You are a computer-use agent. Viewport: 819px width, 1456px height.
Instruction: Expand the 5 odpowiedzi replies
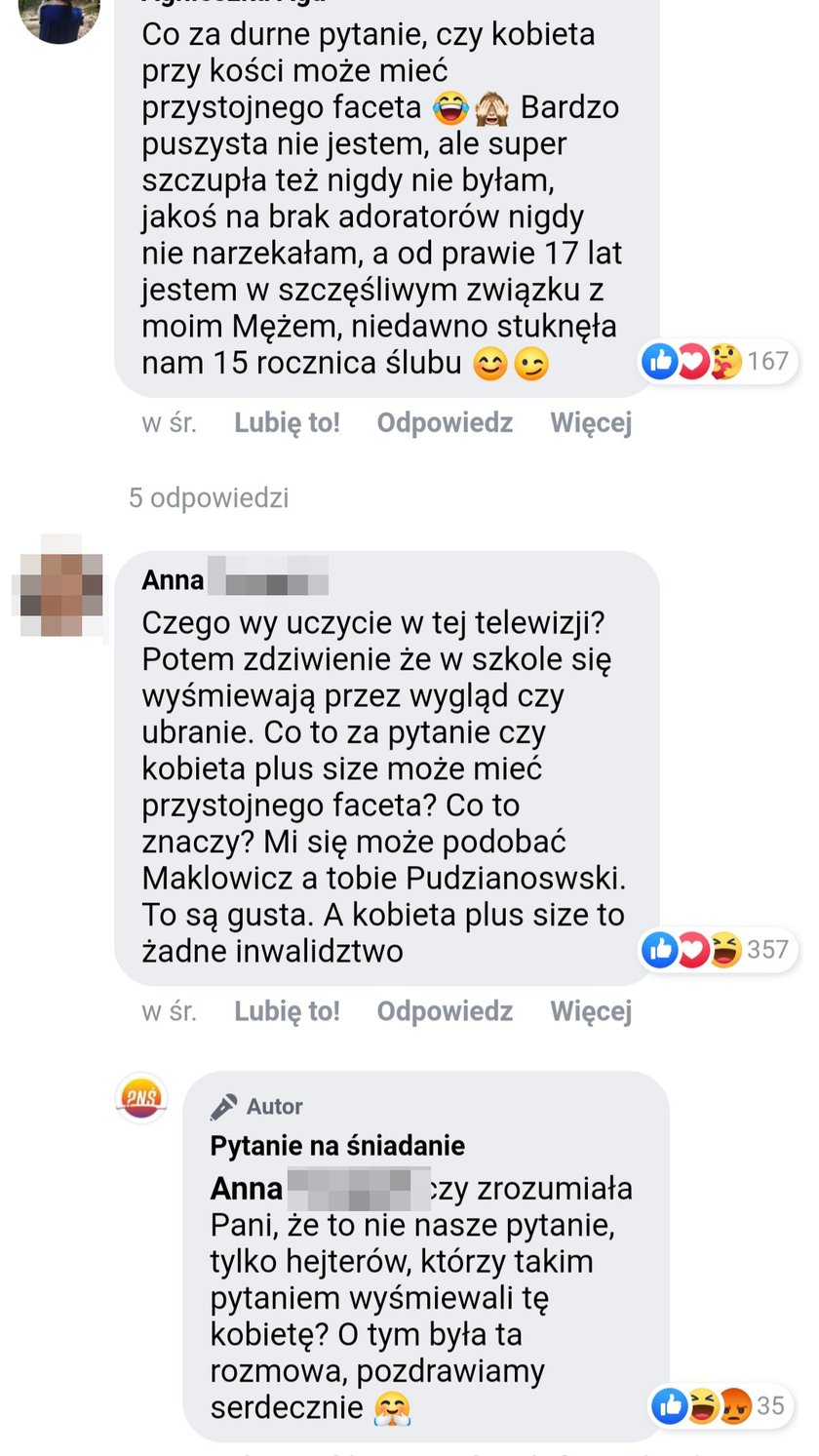[209, 497]
